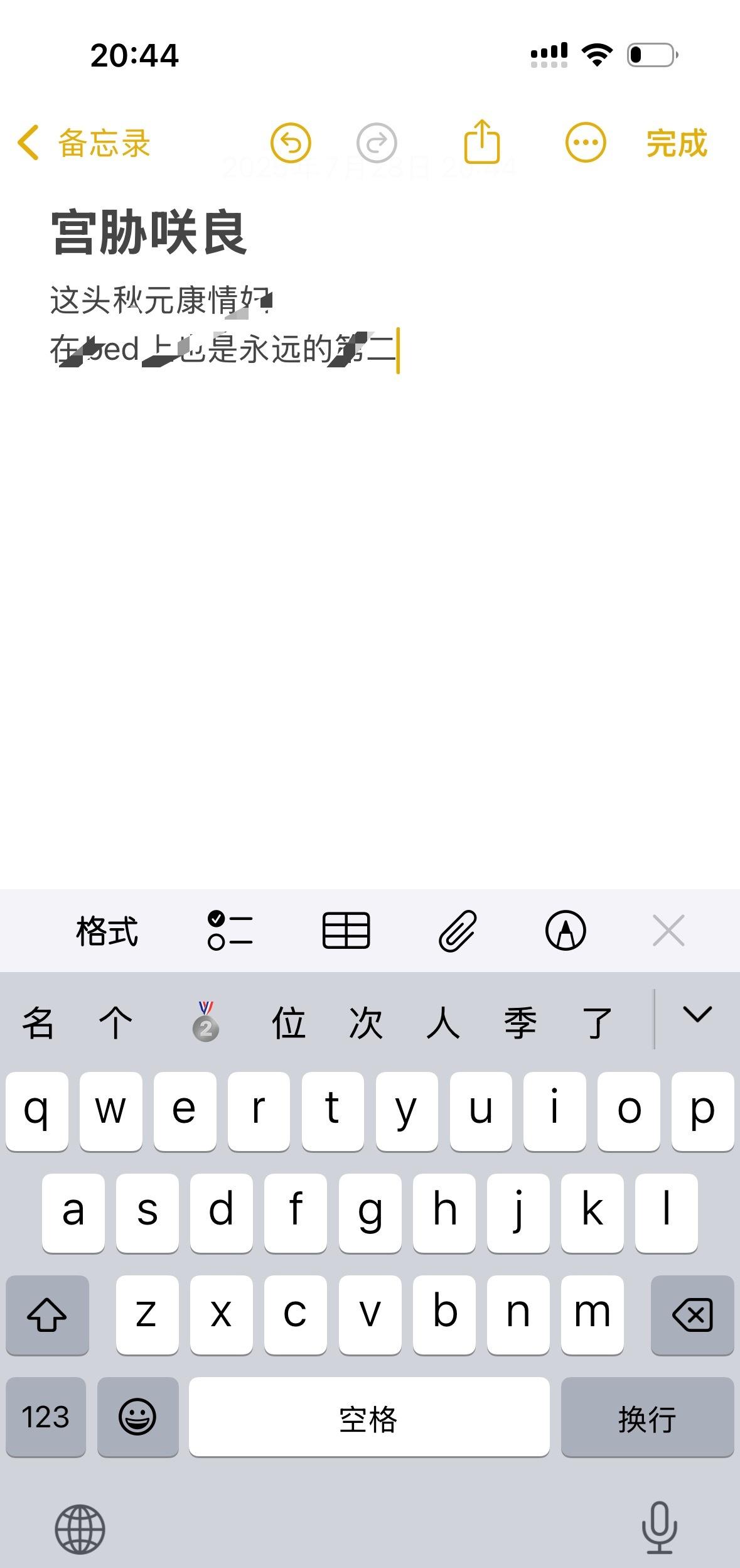The image size is (740, 1568).
Task: Open the markup drawing tool
Action: tap(566, 930)
